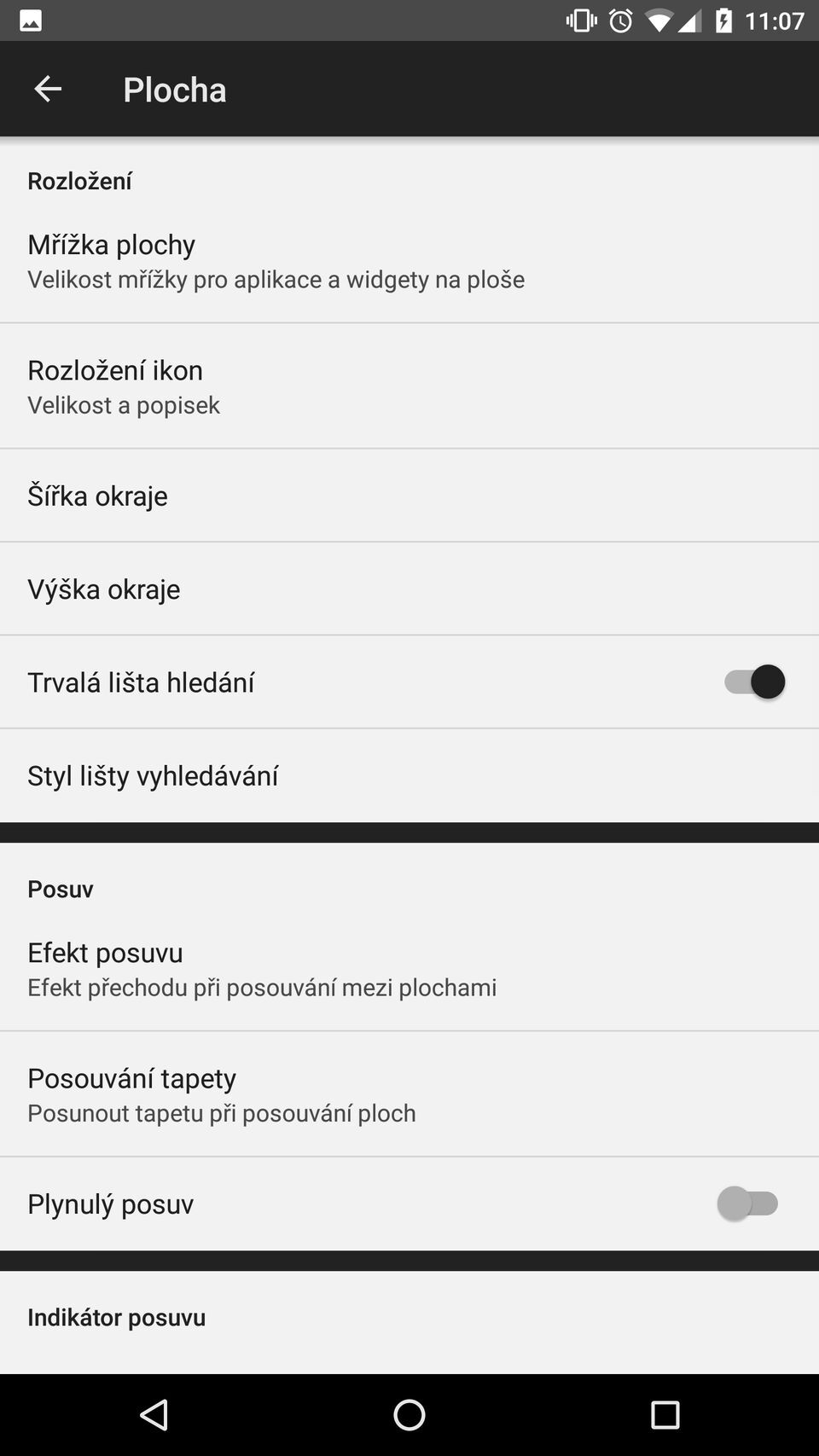The width and height of the screenshot is (819, 1456).
Task: Open Posouvání tapety setting
Action: coord(409,1094)
